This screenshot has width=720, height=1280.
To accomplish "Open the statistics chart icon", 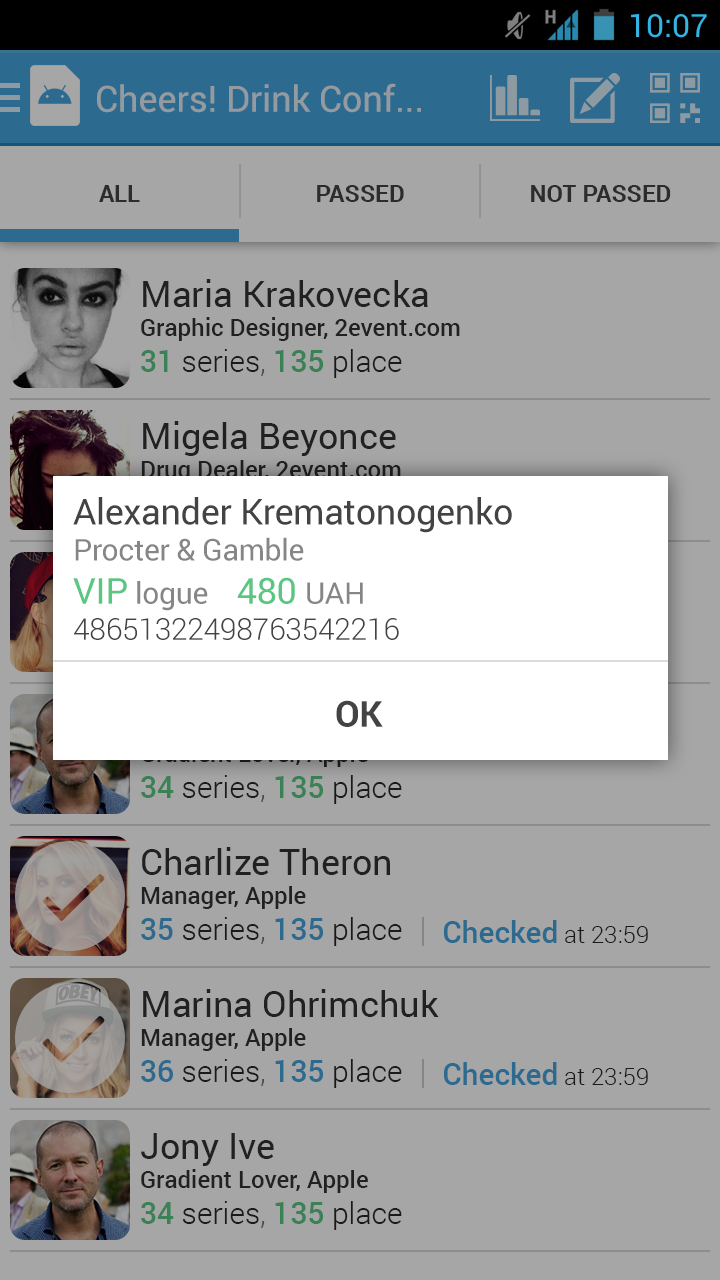I will (515, 99).
